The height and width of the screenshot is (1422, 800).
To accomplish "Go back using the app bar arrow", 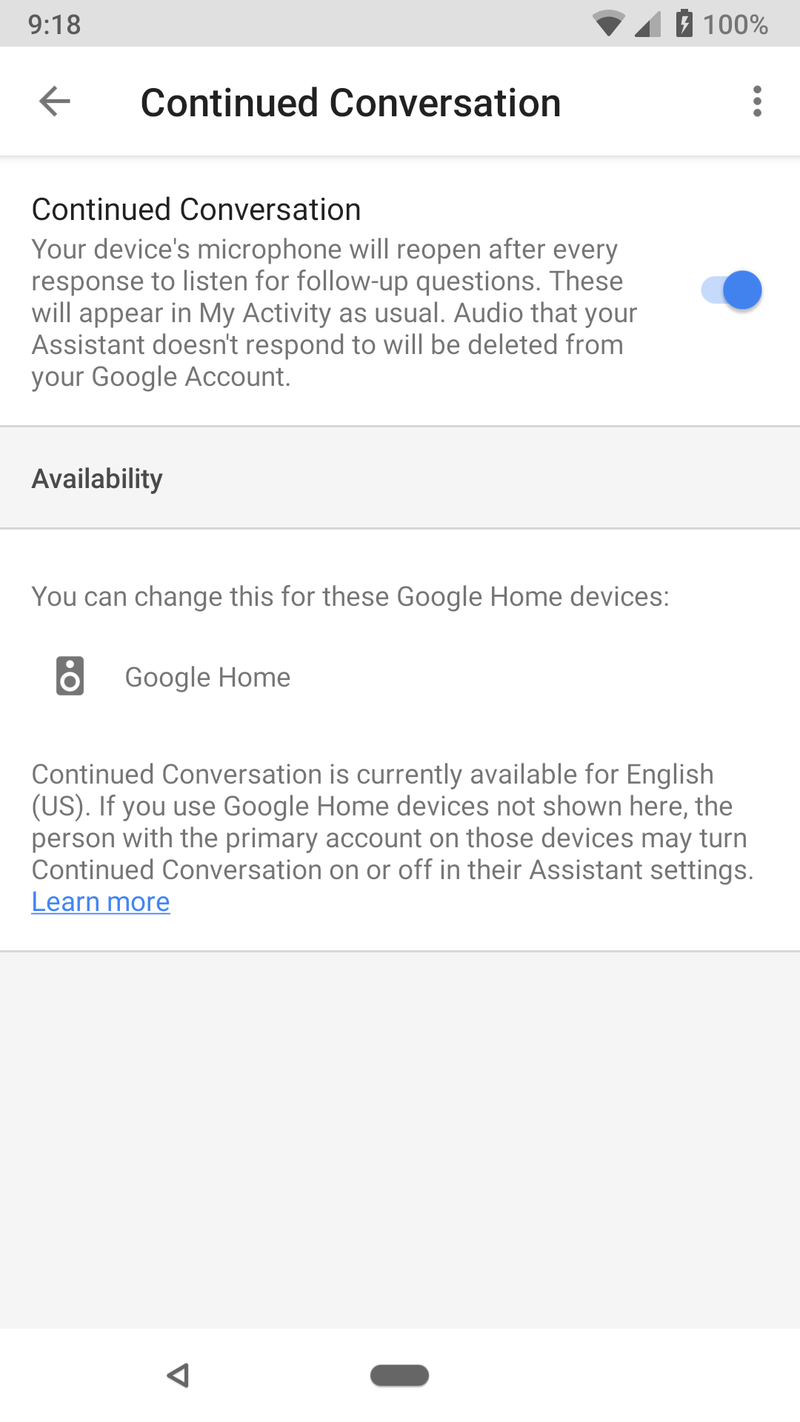I will (54, 101).
